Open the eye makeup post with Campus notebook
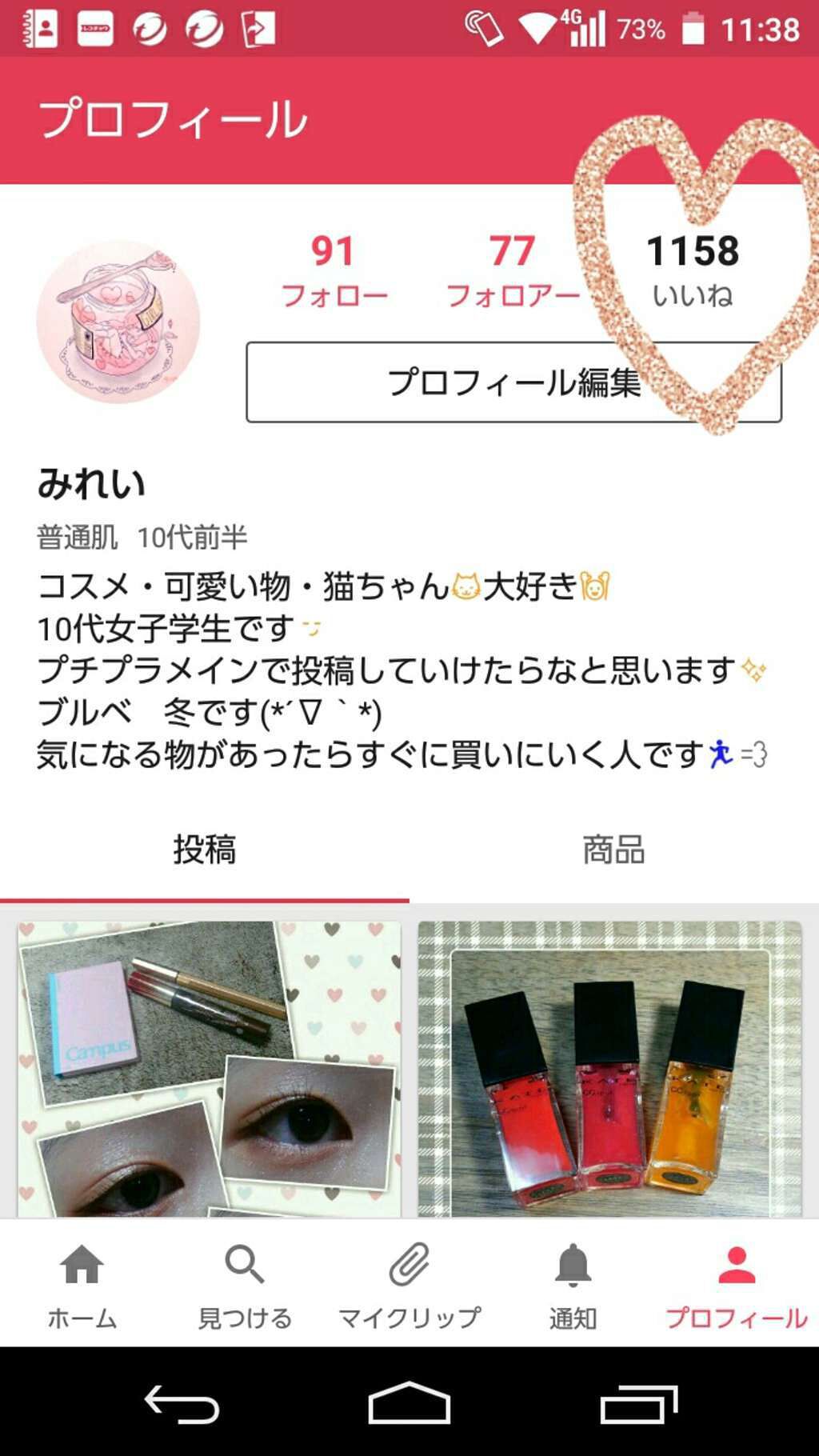 tap(209, 1069)
